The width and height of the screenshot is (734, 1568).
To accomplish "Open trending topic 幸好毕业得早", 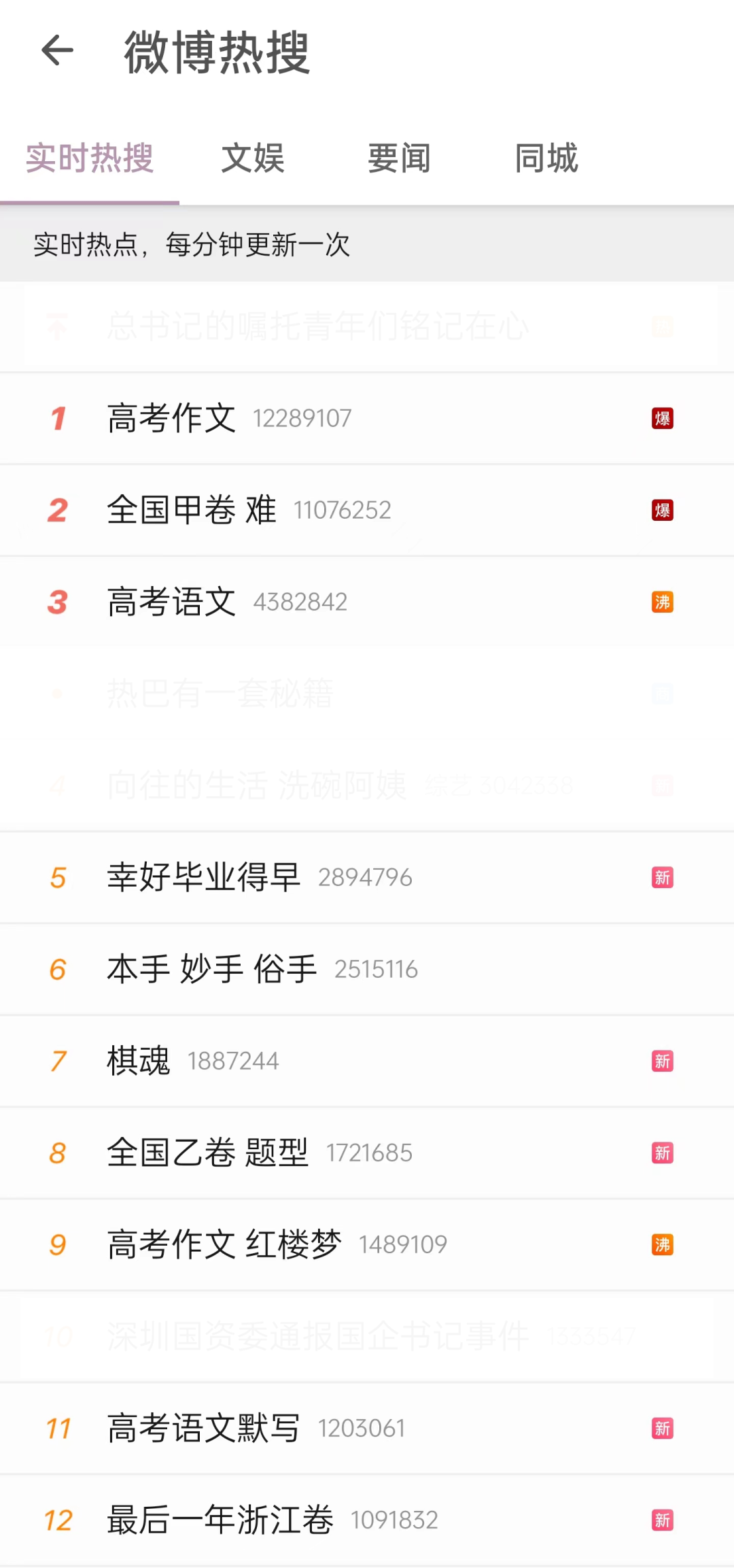I will pyautogui.click(x=367, y=877).
